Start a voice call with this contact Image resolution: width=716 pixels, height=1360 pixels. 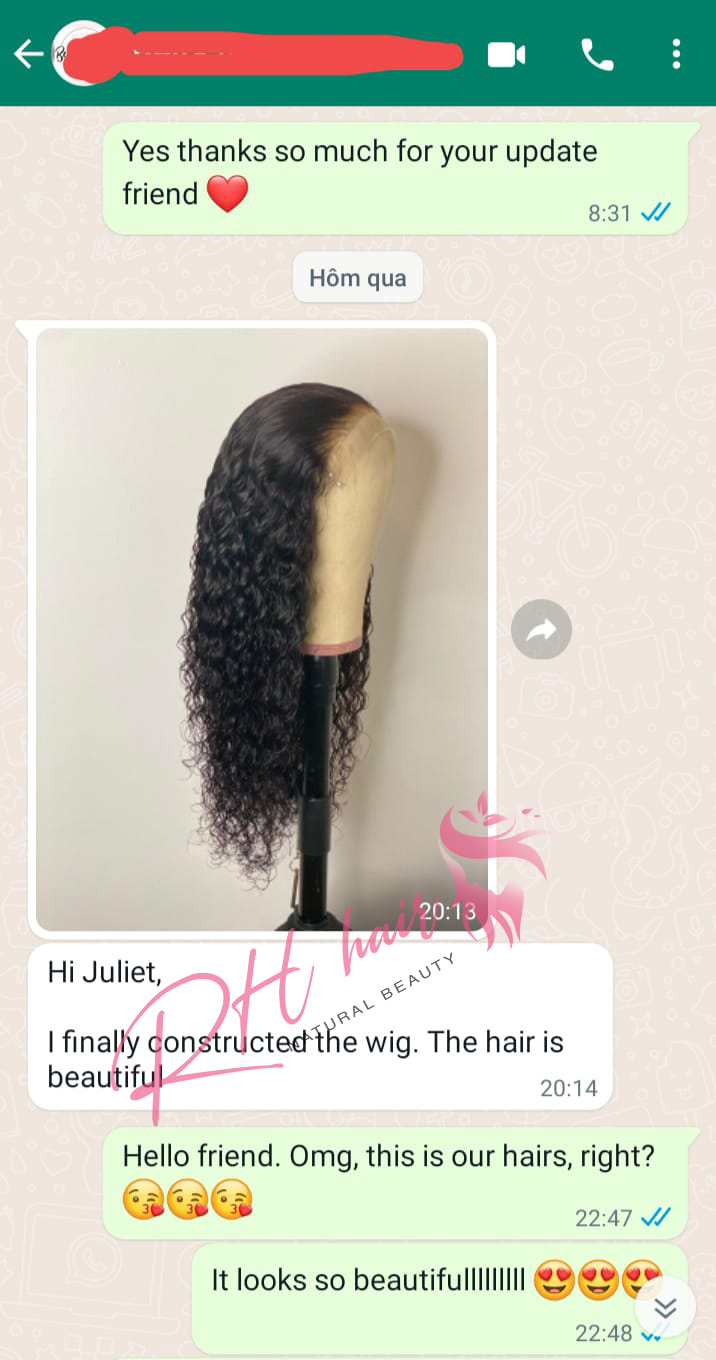[x=597, y=55]
